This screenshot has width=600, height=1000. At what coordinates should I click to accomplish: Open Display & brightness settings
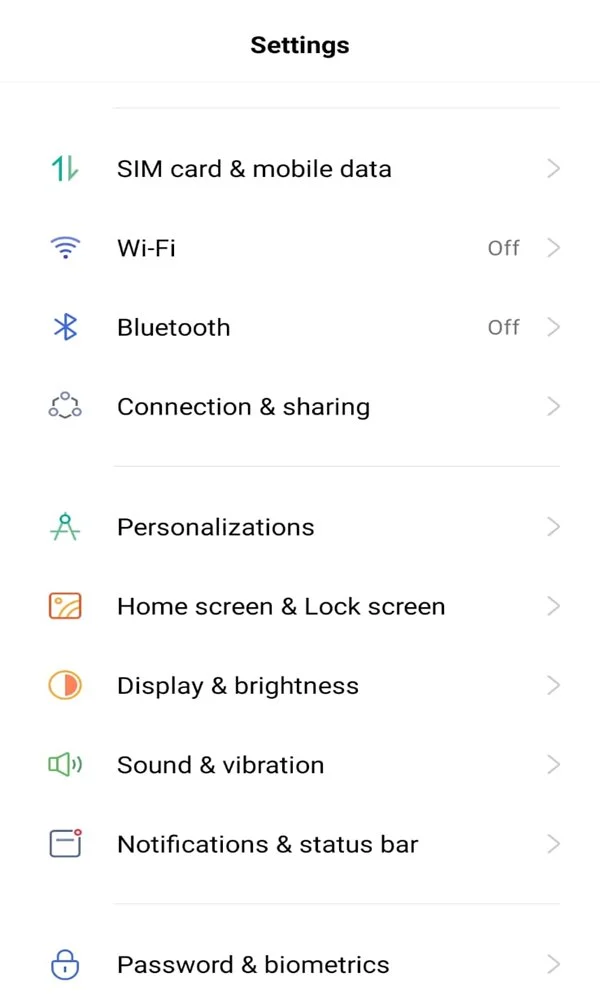tap(300, 686)
